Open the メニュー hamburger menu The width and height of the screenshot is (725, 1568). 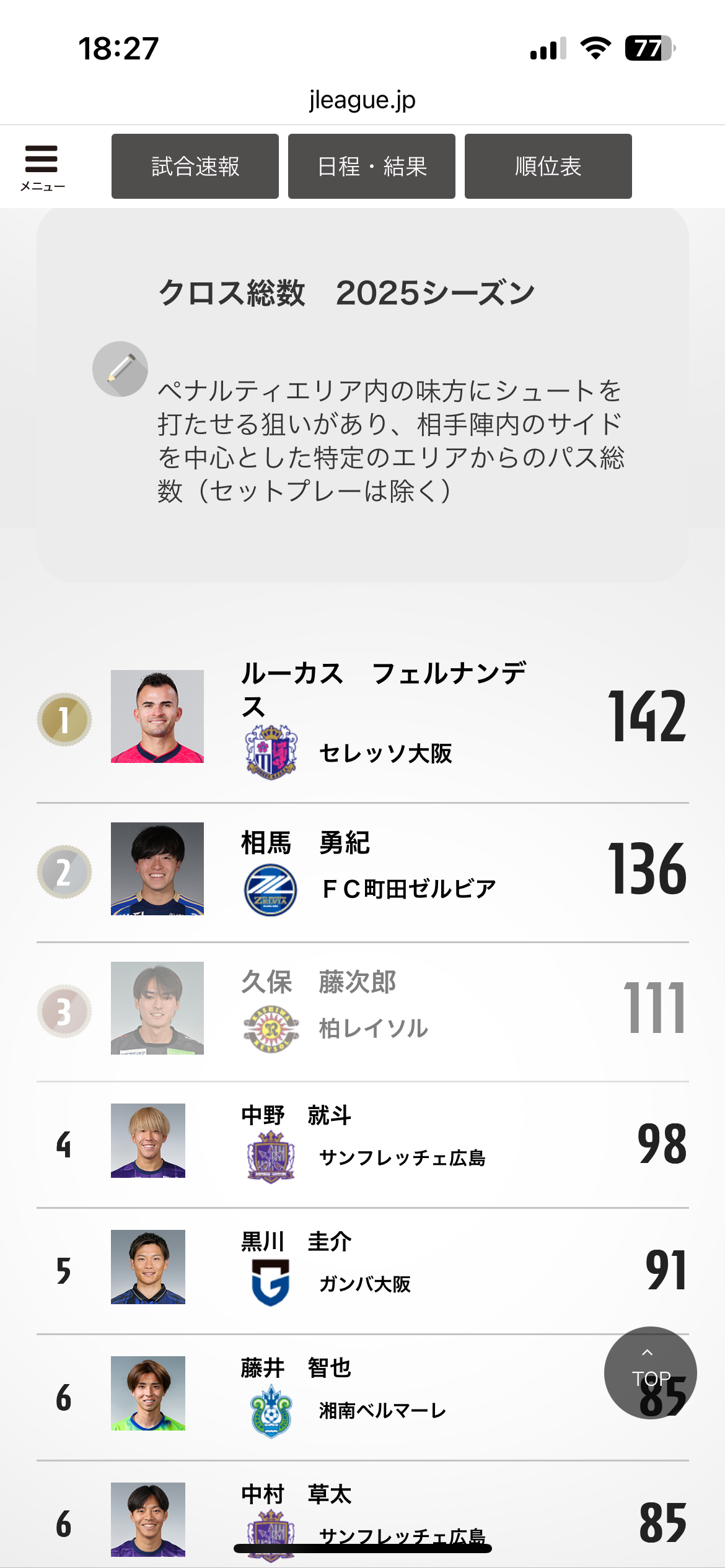pos(42,167)
